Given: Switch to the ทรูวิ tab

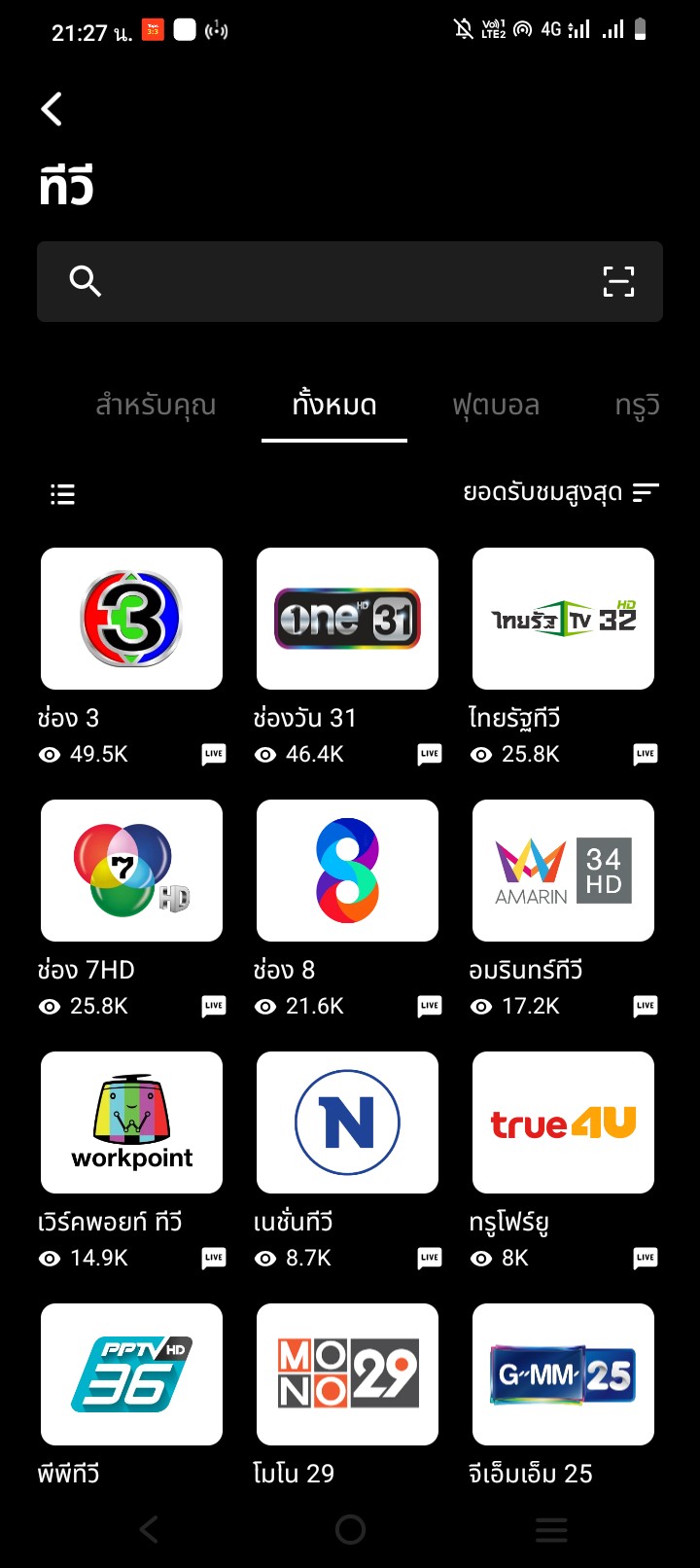Looking at the screenshot, I should point(638,406).
